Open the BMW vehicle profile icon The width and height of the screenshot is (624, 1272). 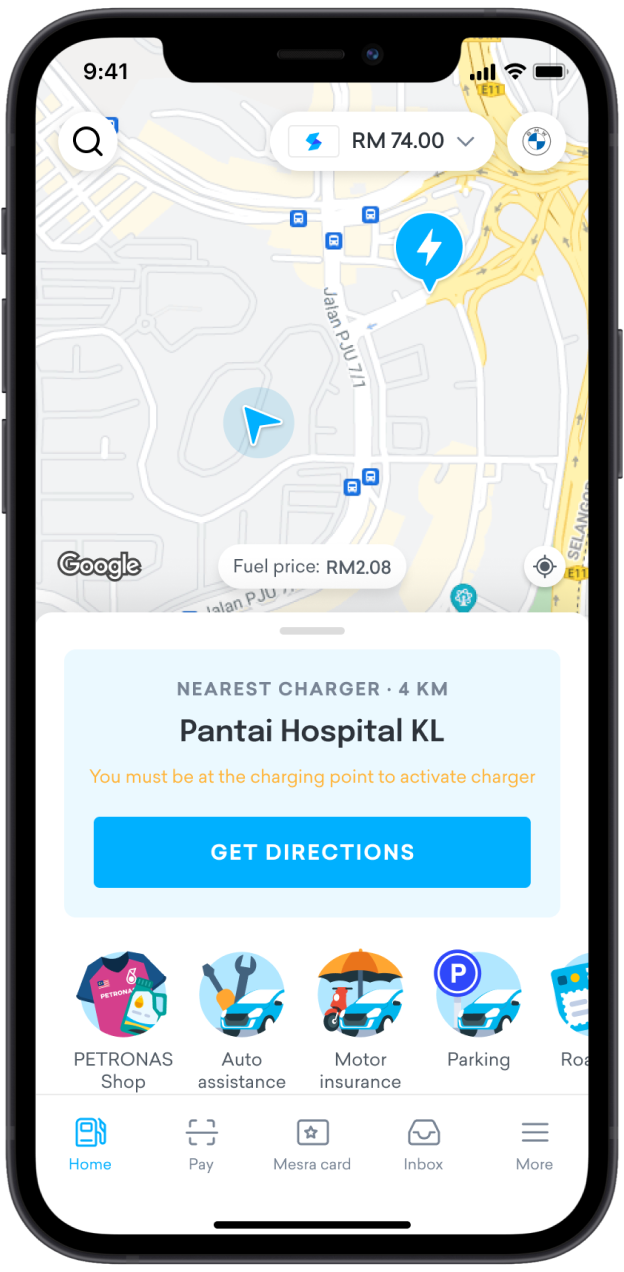537,141
